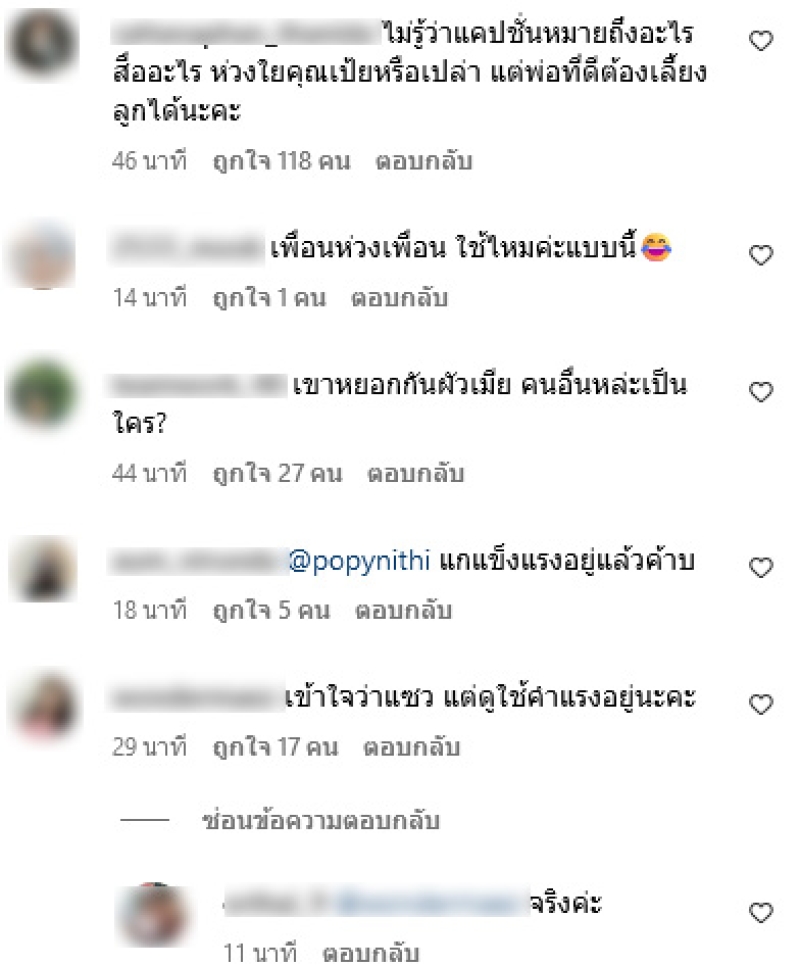This screenshot has height=966, width=800.
Task: Like the แกแข็งแรงอยู่แล้วค้าบ comment
Action: tap(761, 567)
